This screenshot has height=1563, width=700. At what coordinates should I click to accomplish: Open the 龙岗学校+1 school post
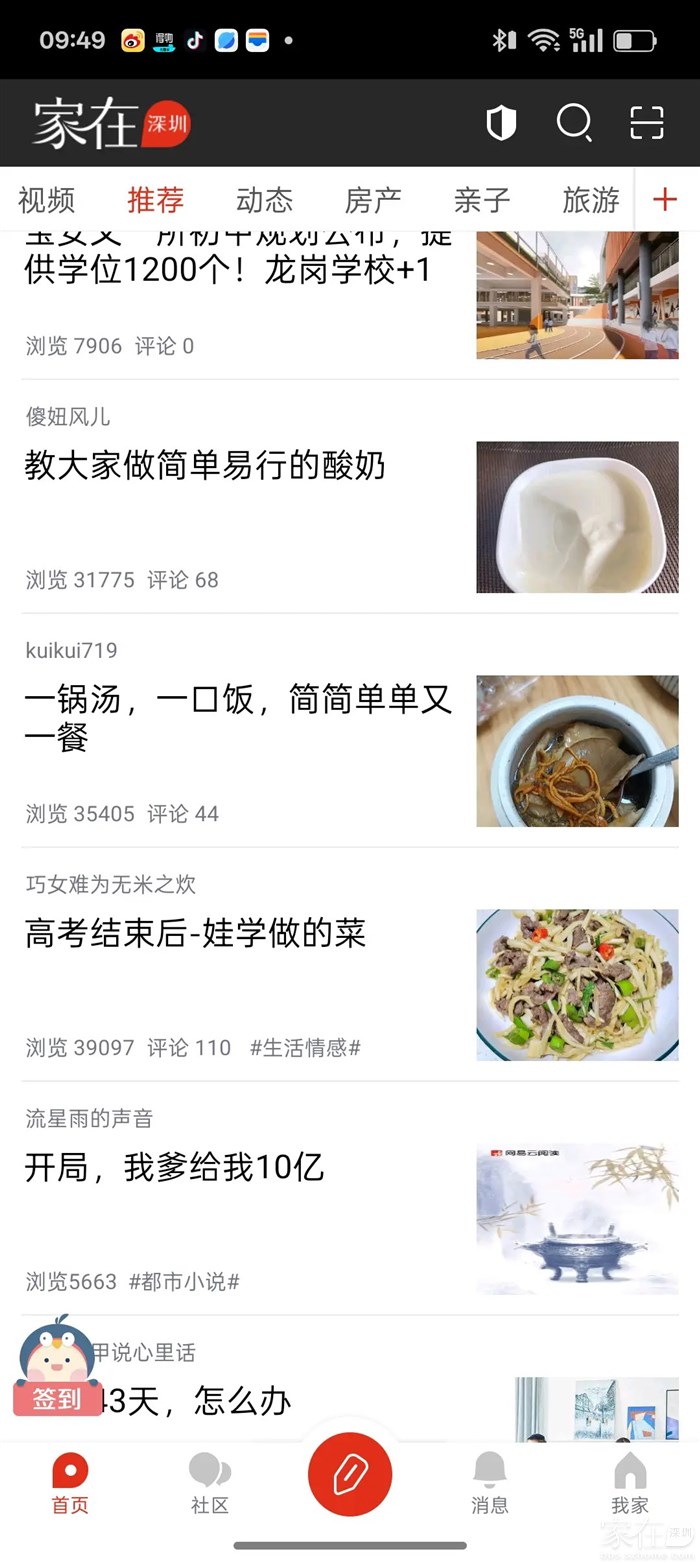[227, 270]
